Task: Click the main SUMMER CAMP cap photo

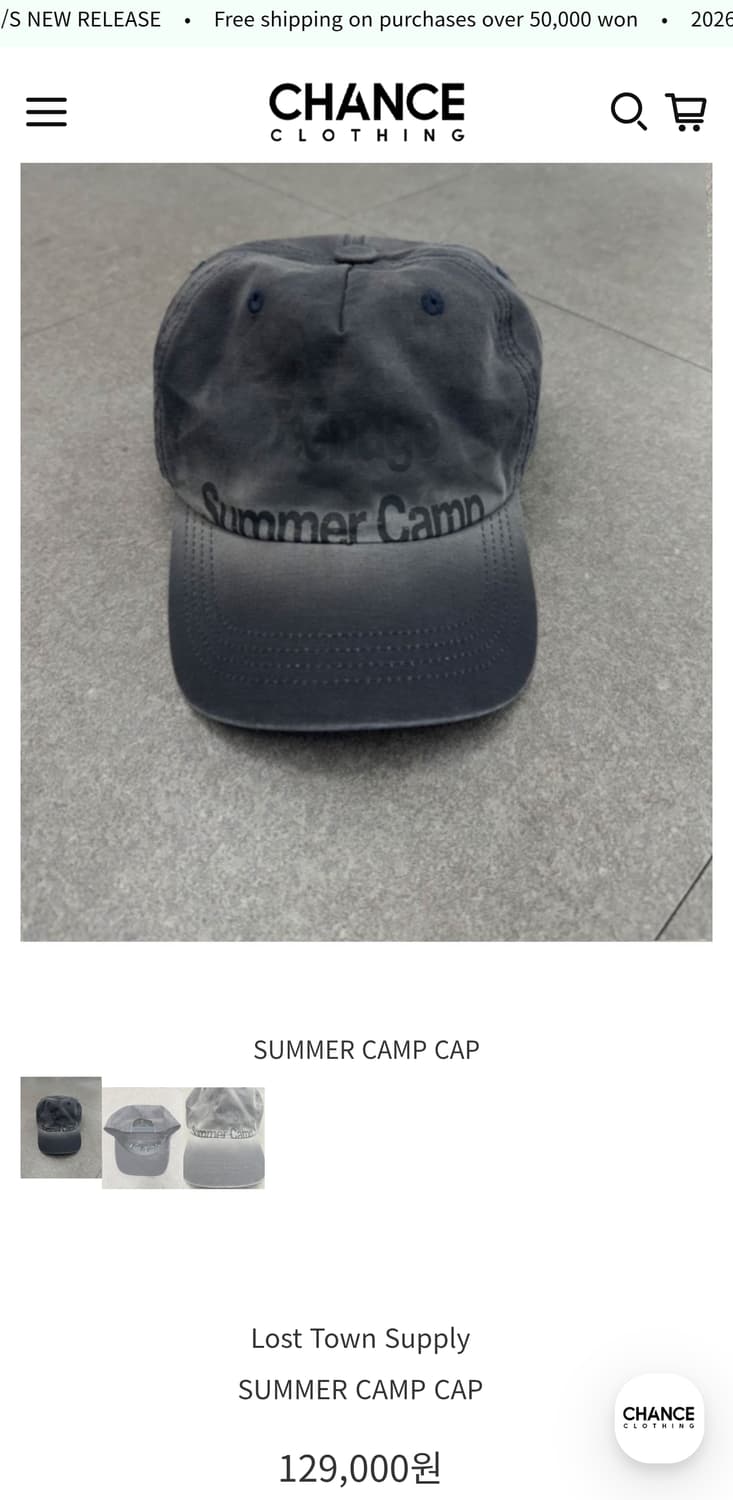Action: point(366,550)
